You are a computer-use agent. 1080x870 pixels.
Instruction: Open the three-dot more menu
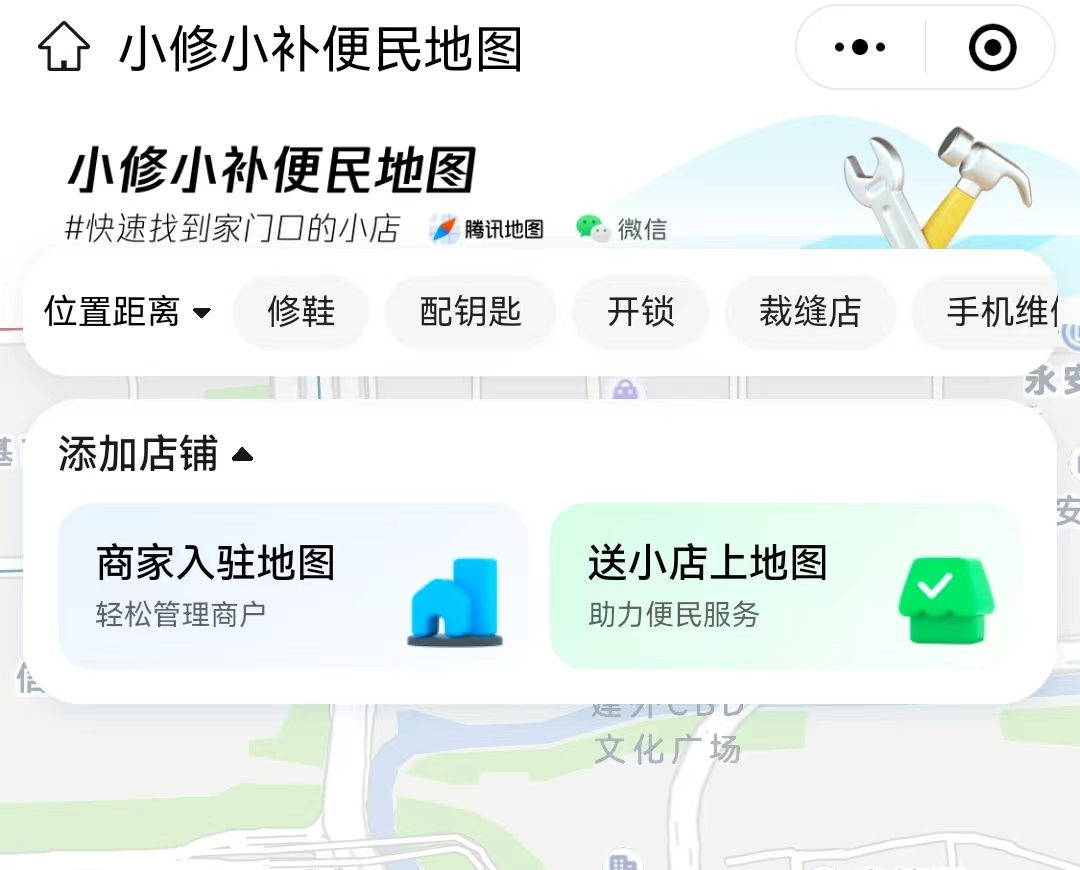(x=859, y=47)
